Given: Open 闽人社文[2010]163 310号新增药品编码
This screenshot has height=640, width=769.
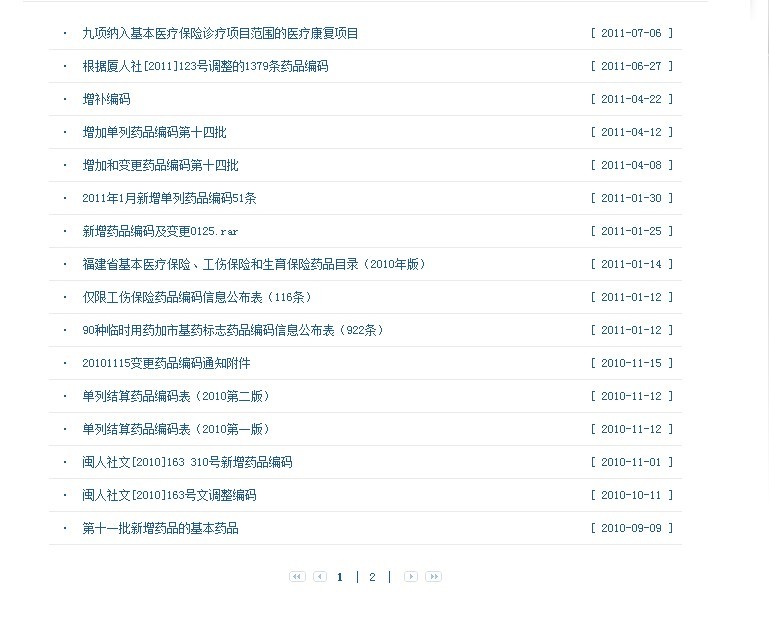Looking at the screenshot, I should (x=187, y=462).
